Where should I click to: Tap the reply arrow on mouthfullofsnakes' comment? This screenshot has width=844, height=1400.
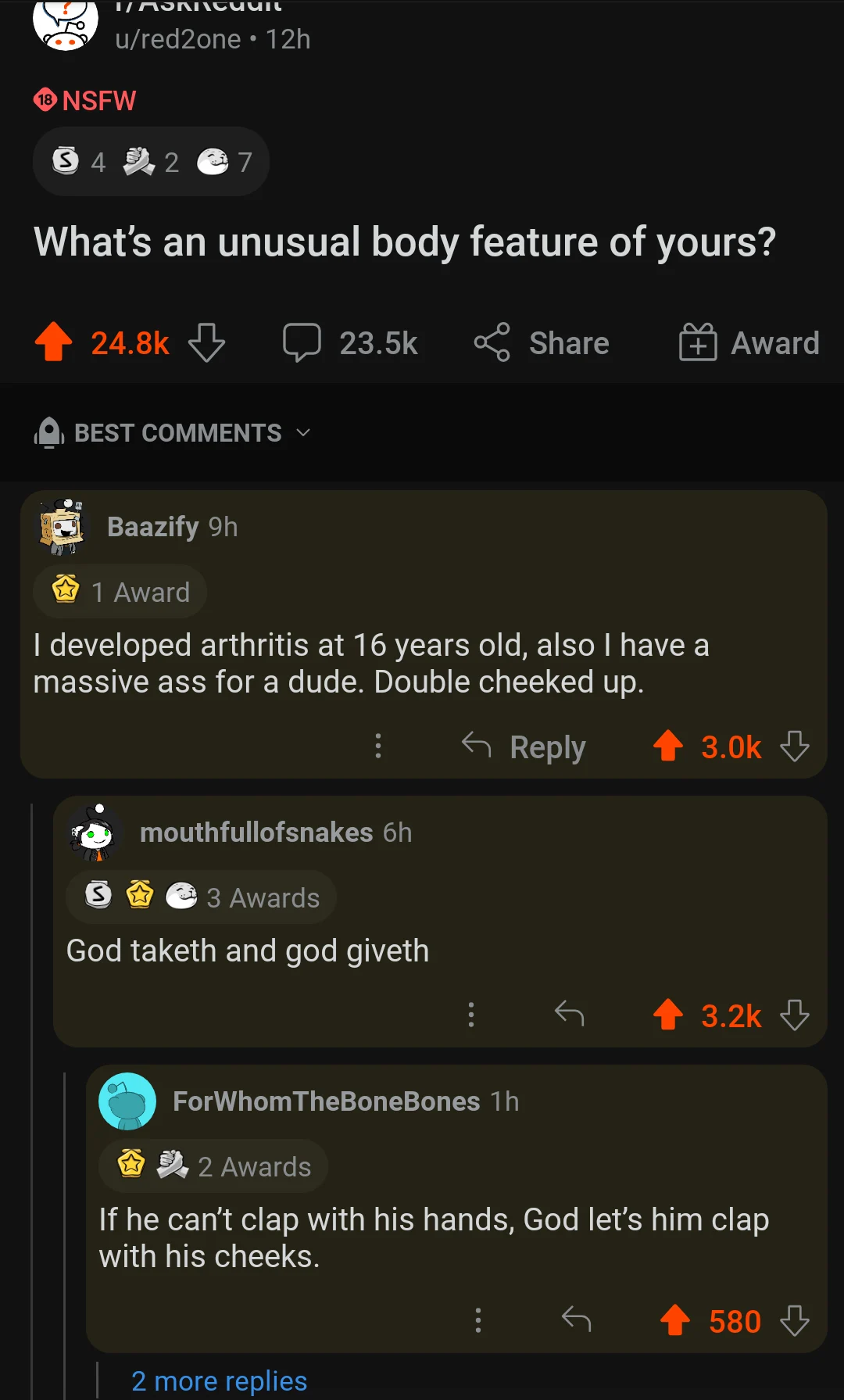pos(570,1014)
